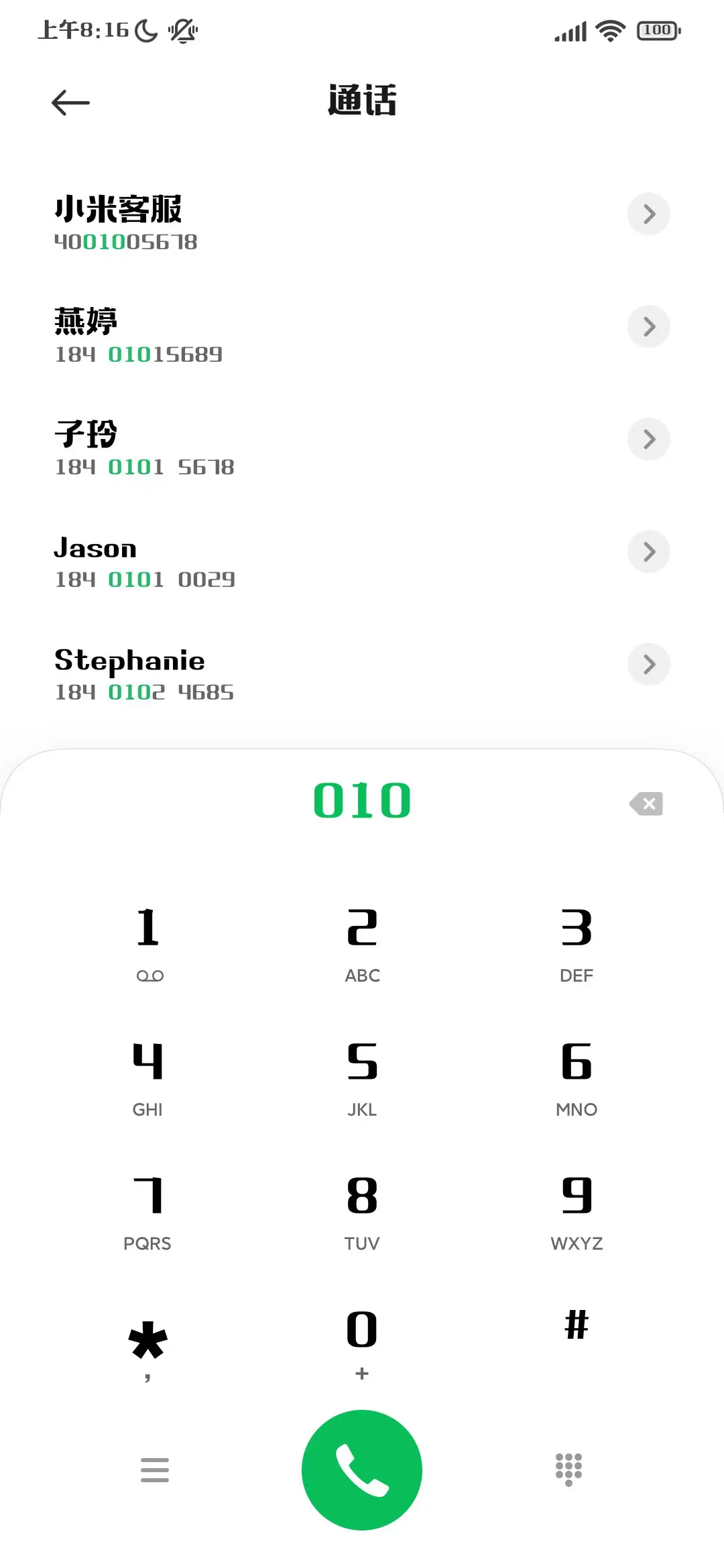
Task: Hide the dial pad
Action: [x=569, y=1469]
